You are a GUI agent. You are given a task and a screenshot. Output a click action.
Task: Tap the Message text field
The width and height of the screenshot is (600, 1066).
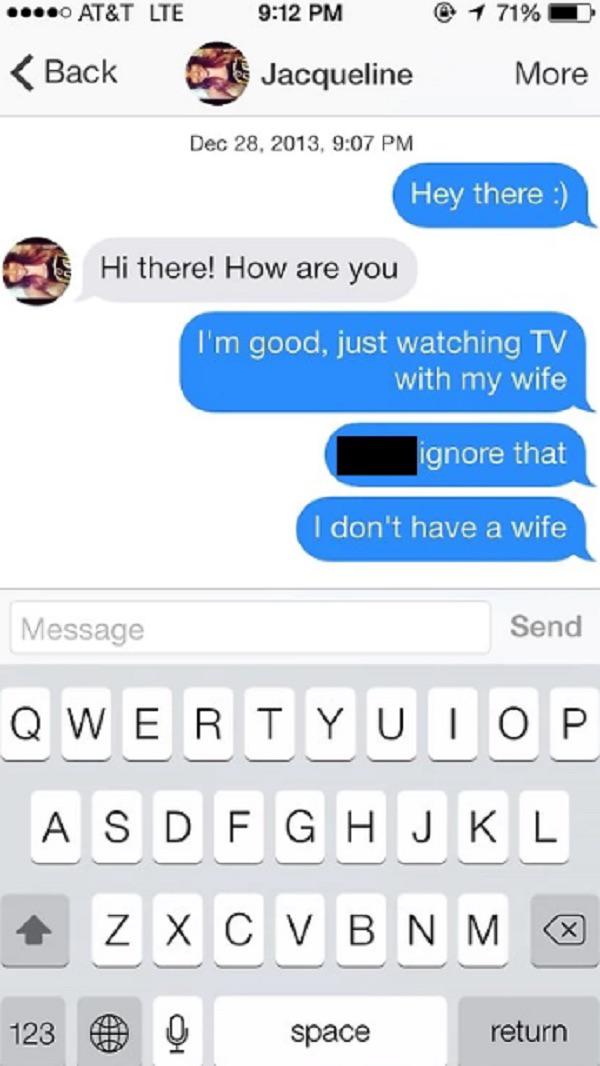(x=250, y=628)
